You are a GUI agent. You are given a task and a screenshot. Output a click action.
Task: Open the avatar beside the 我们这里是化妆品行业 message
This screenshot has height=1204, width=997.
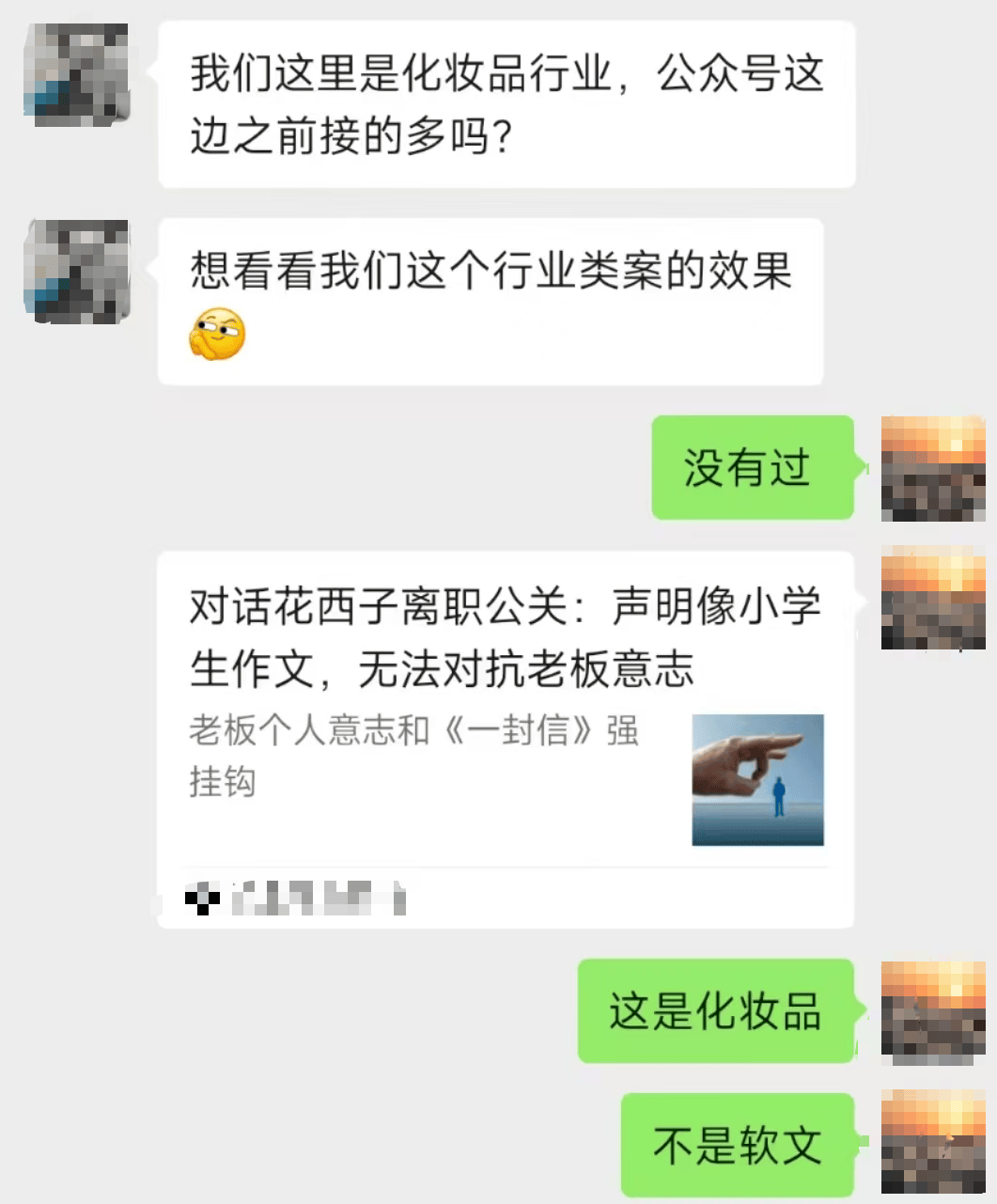point(76,75)
